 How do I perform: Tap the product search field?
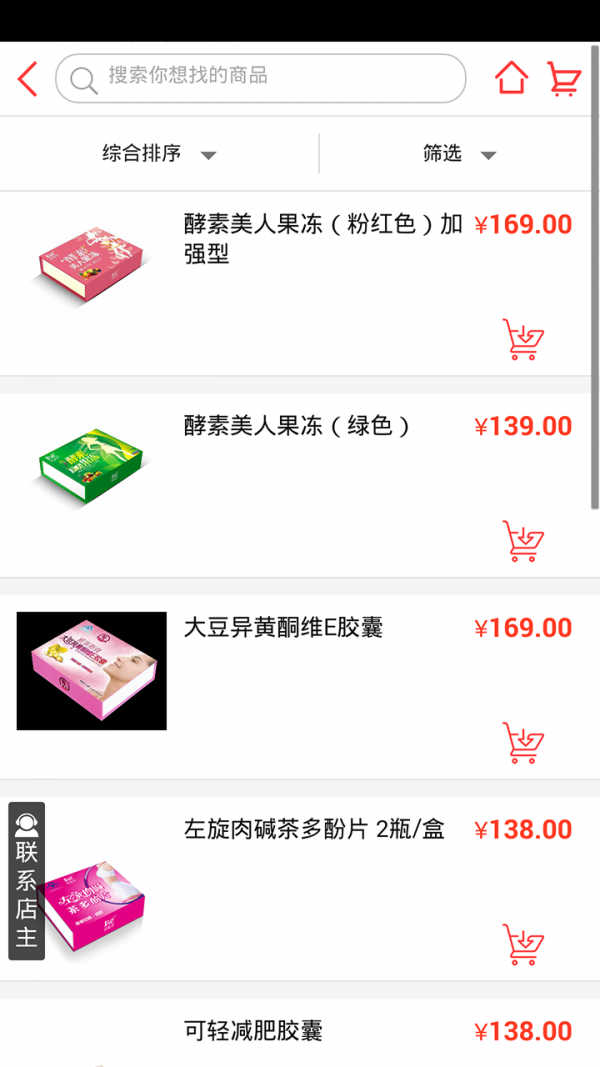[x=262, y=78]
